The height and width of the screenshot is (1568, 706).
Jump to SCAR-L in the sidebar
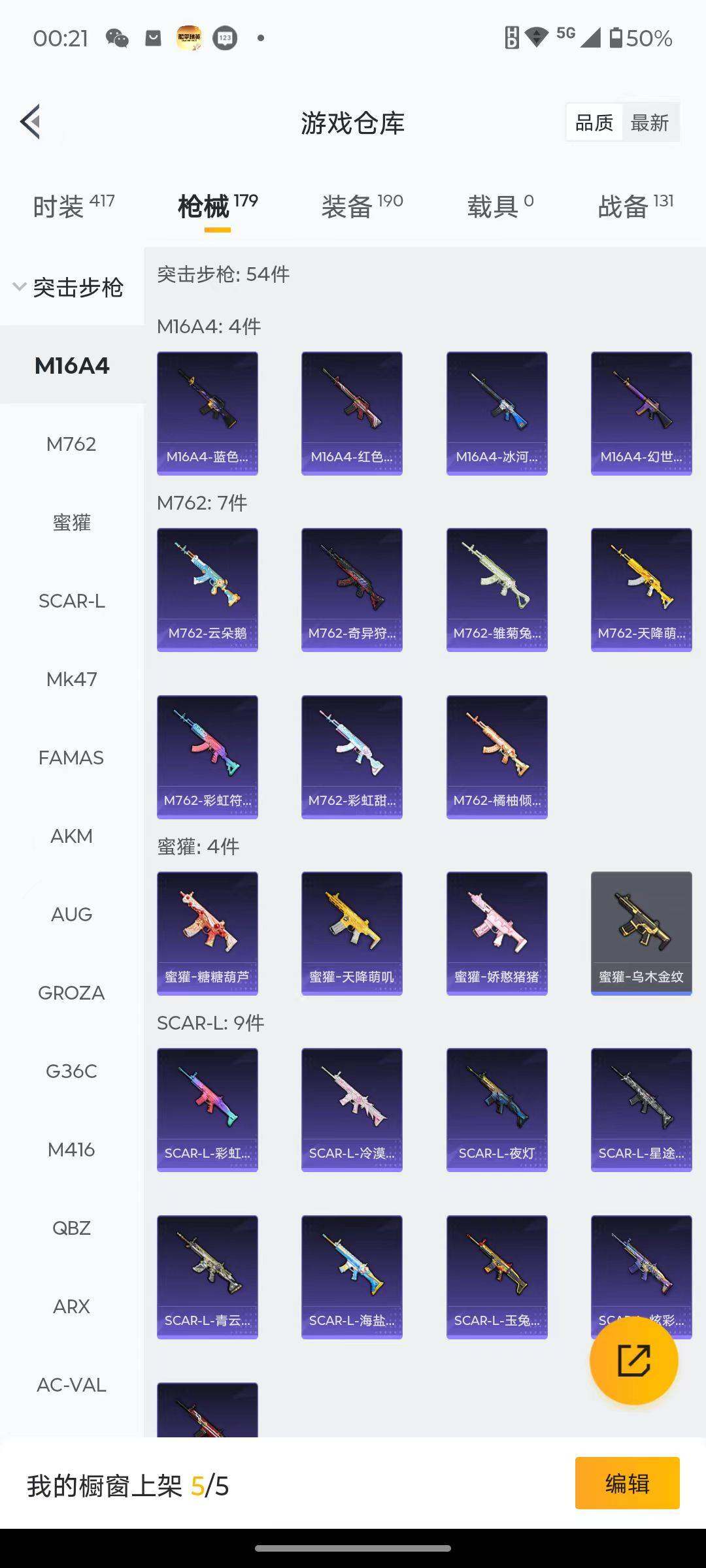coord(71,601)
